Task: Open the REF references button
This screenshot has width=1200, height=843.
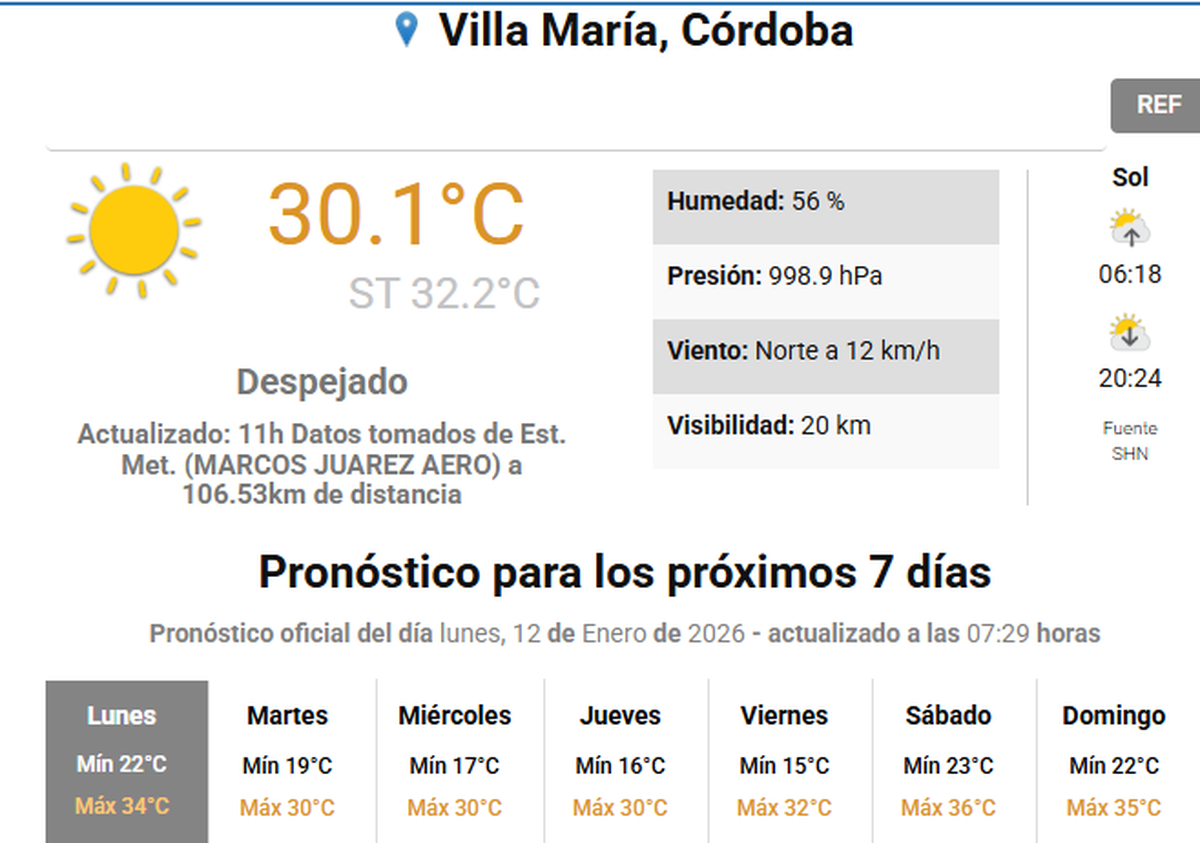Action: tap(1158, 105)
